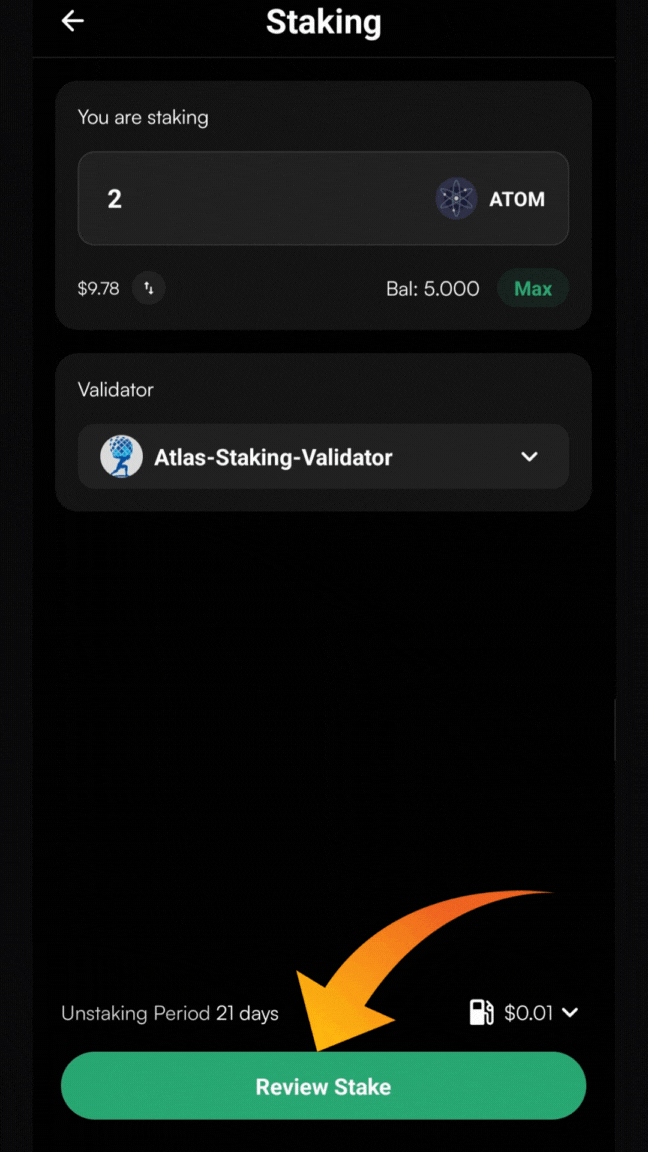Open the $0.01 gas fee options
Image resolution: width=648 pixels, height=1152 pixels.
click(525, 1013)
